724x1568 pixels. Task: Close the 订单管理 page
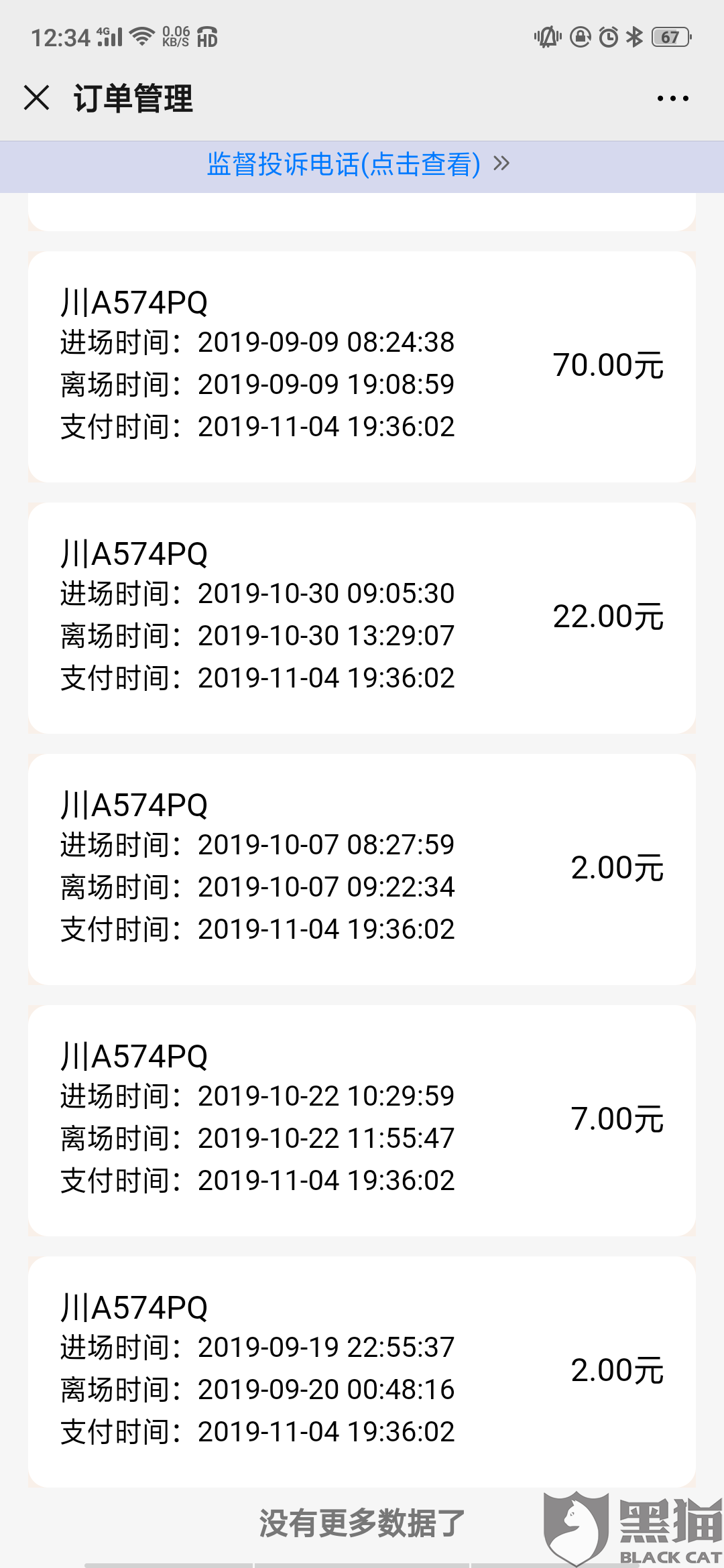click(37, 98)
